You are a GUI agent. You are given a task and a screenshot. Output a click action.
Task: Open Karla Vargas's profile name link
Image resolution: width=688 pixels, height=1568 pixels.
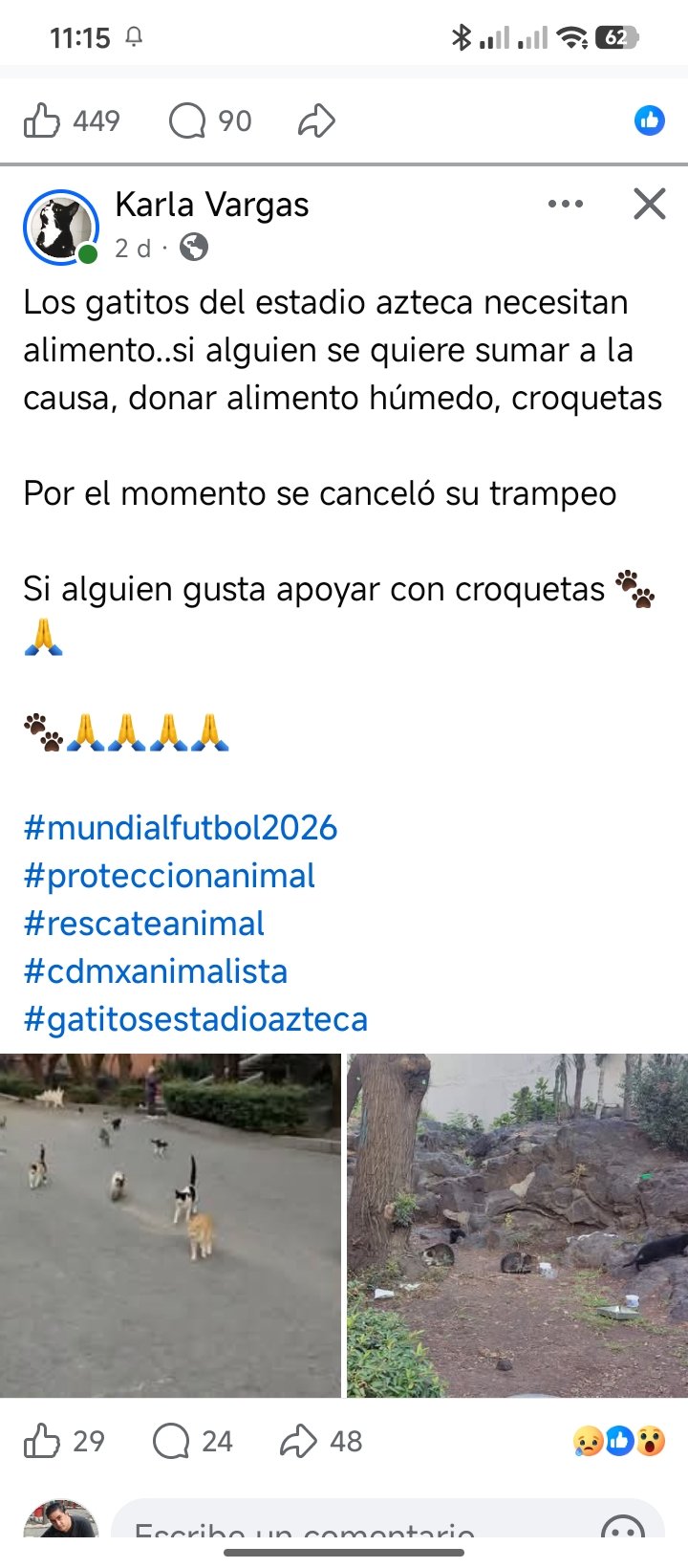211,205
